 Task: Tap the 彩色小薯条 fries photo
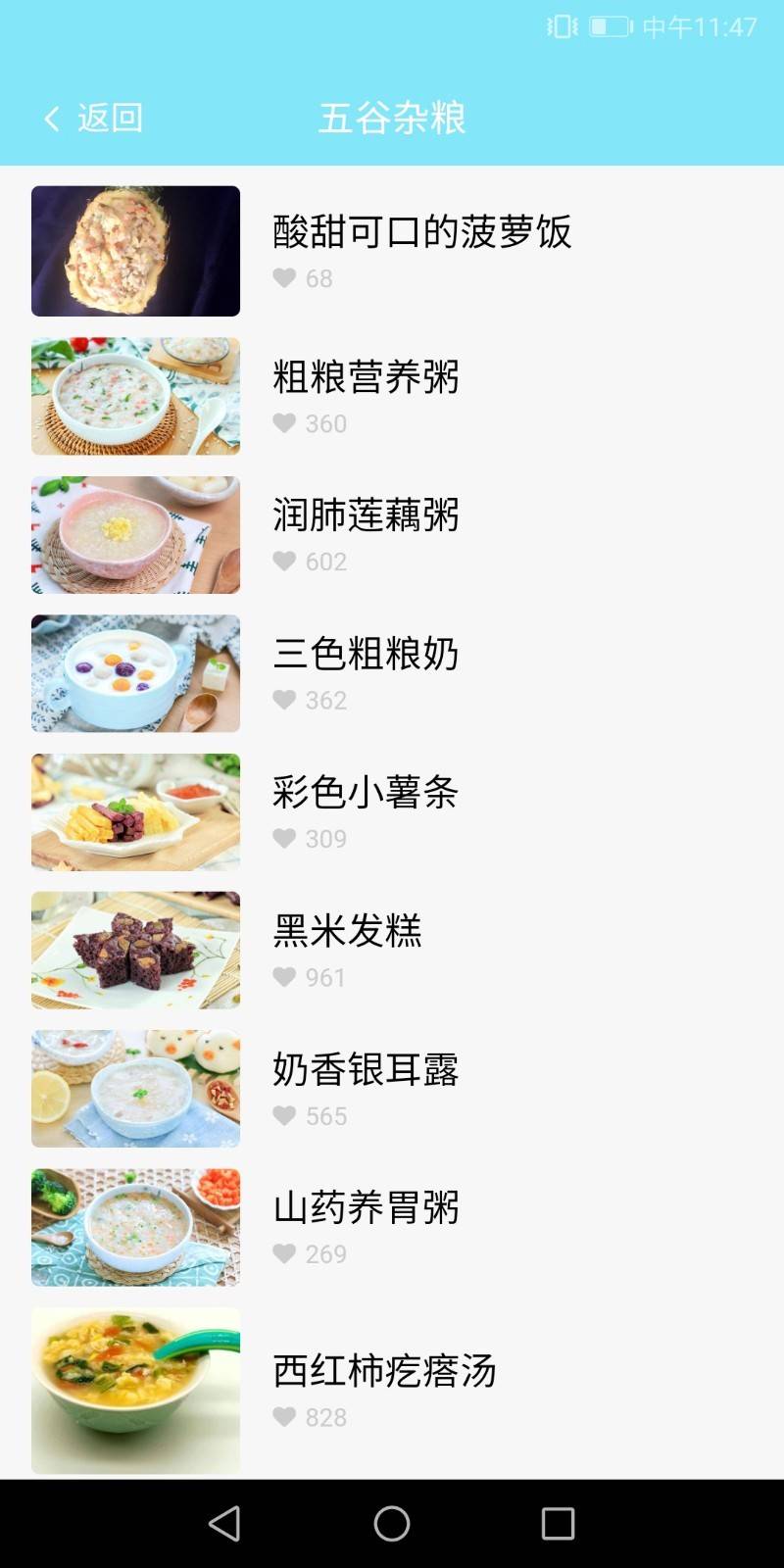pos(135,810)
